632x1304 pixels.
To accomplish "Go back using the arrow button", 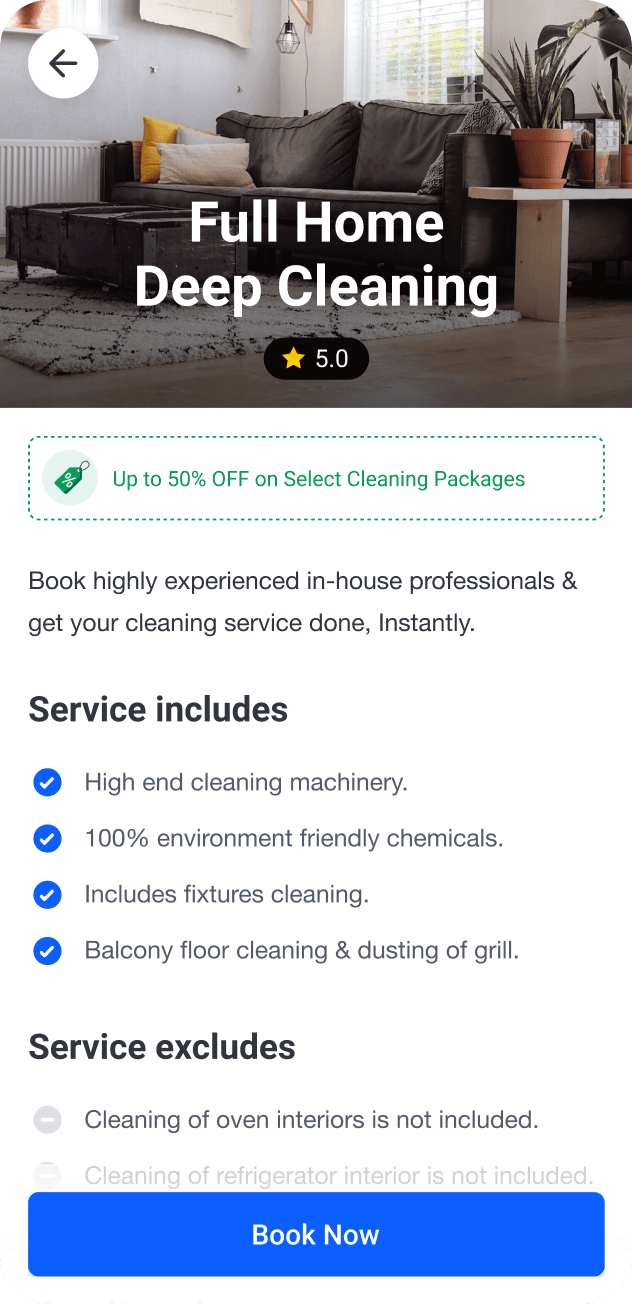I will pos(63,64).
